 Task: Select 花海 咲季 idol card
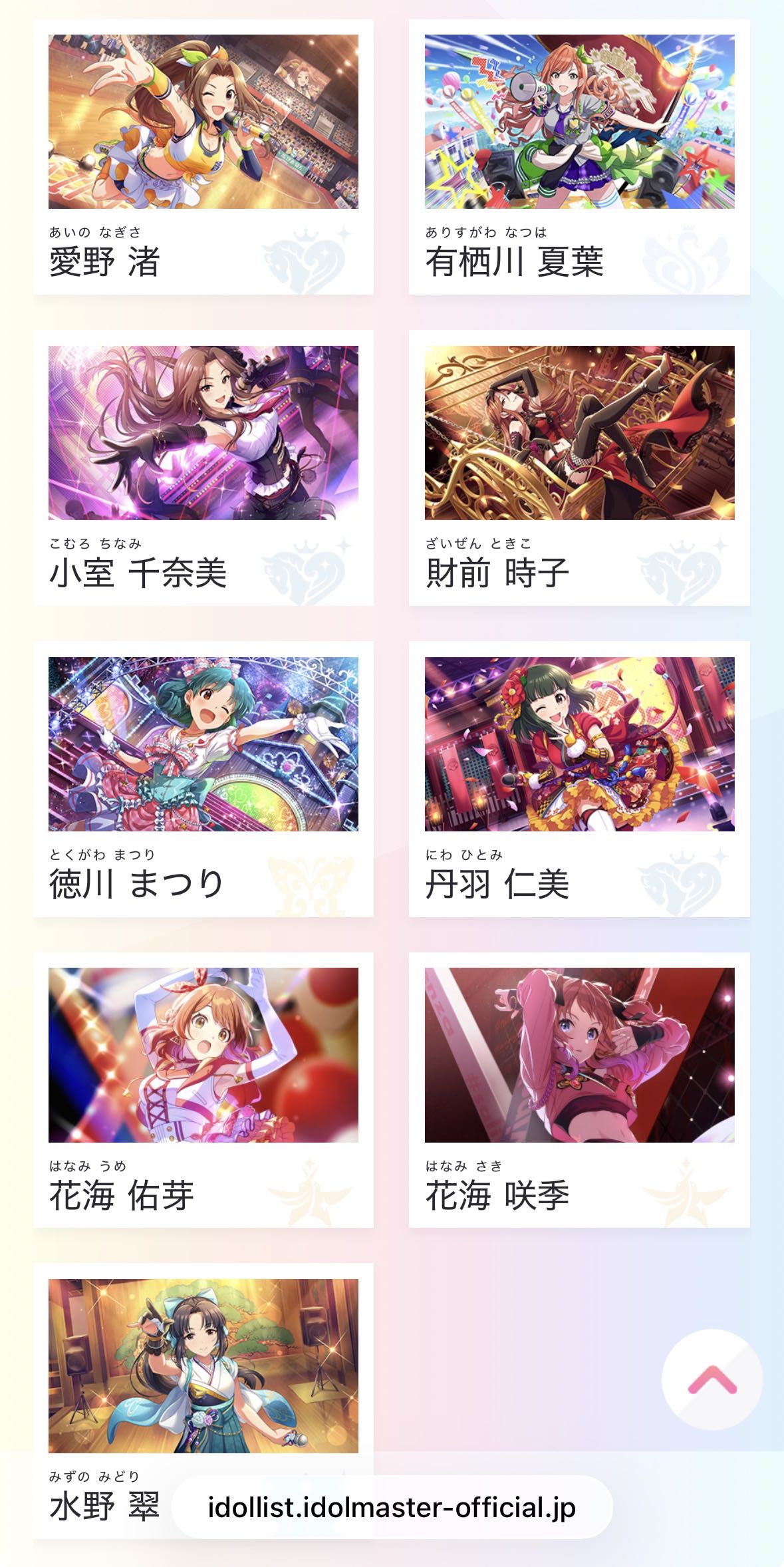point(579,1089)
